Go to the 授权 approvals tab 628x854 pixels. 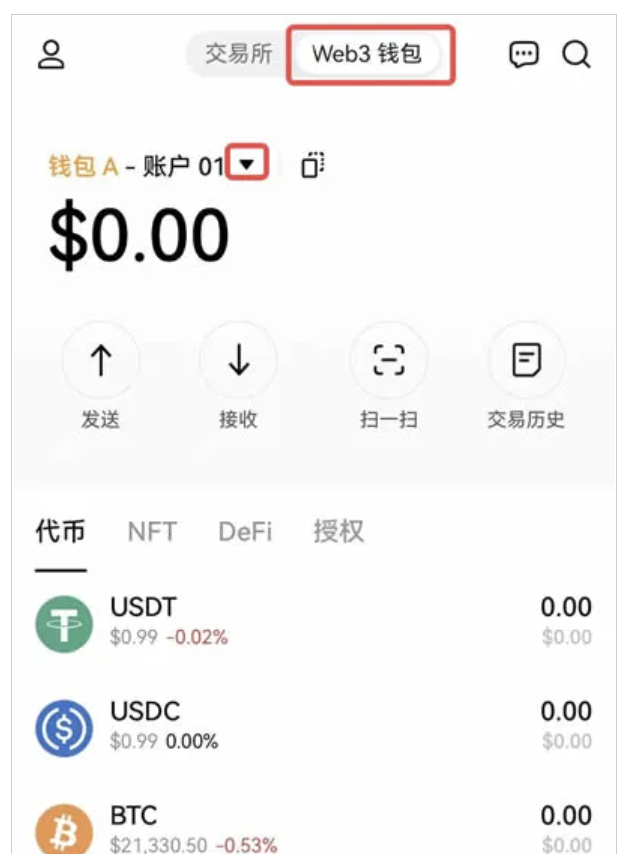[x=338, y=532]
